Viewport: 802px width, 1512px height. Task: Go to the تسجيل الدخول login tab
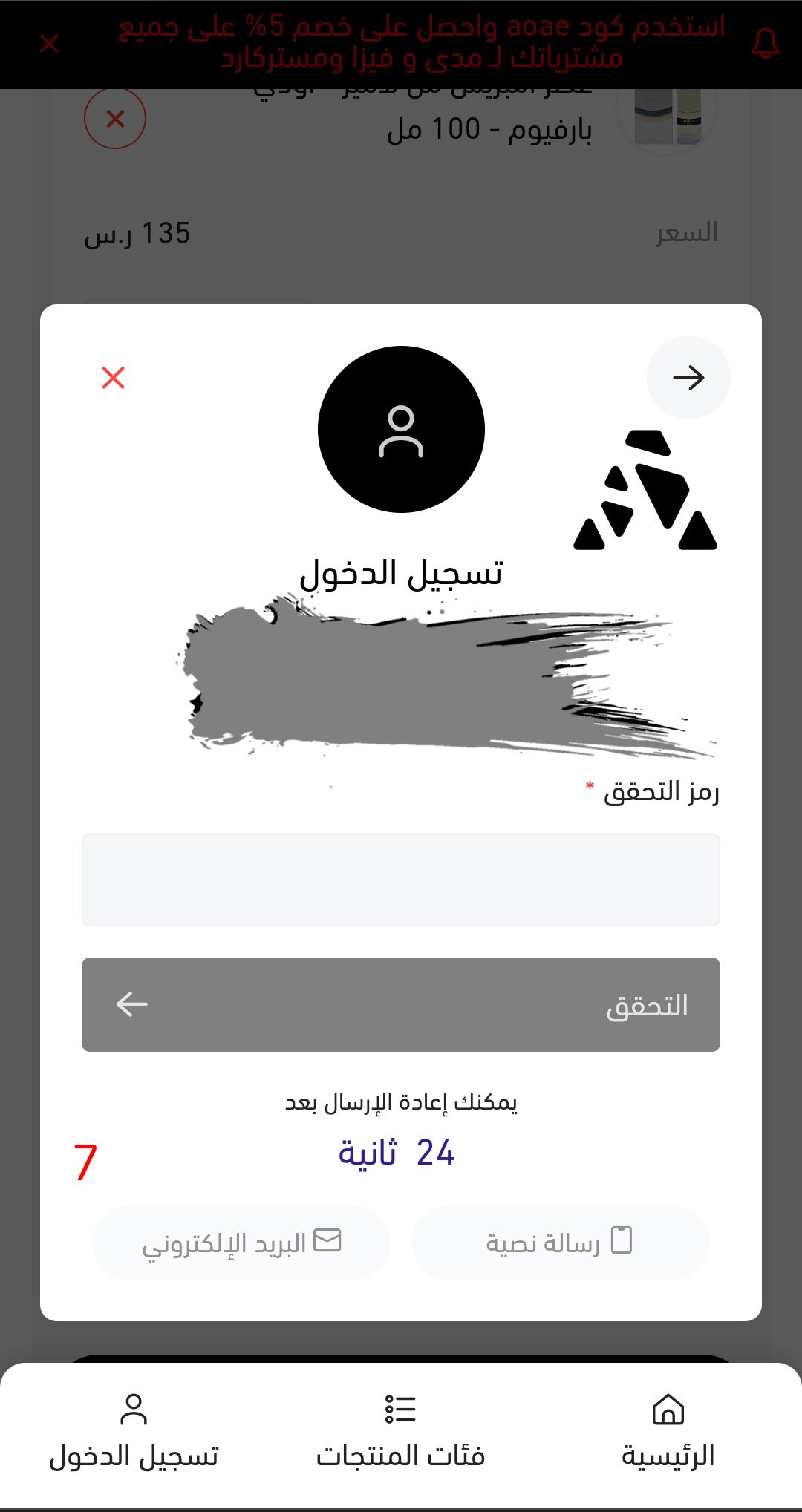tap(134, 1432)
